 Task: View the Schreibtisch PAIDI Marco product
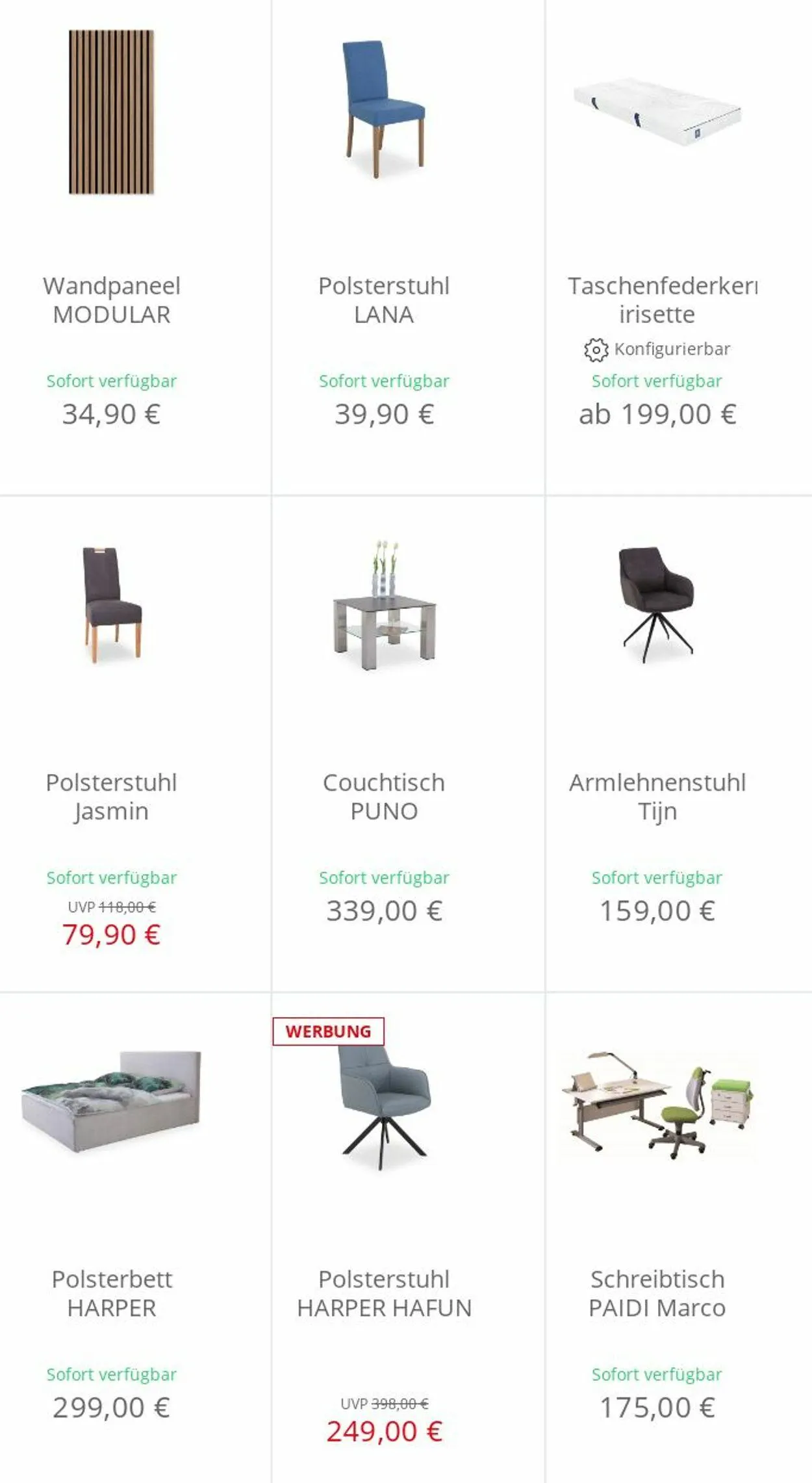(x=679, y=1238)
